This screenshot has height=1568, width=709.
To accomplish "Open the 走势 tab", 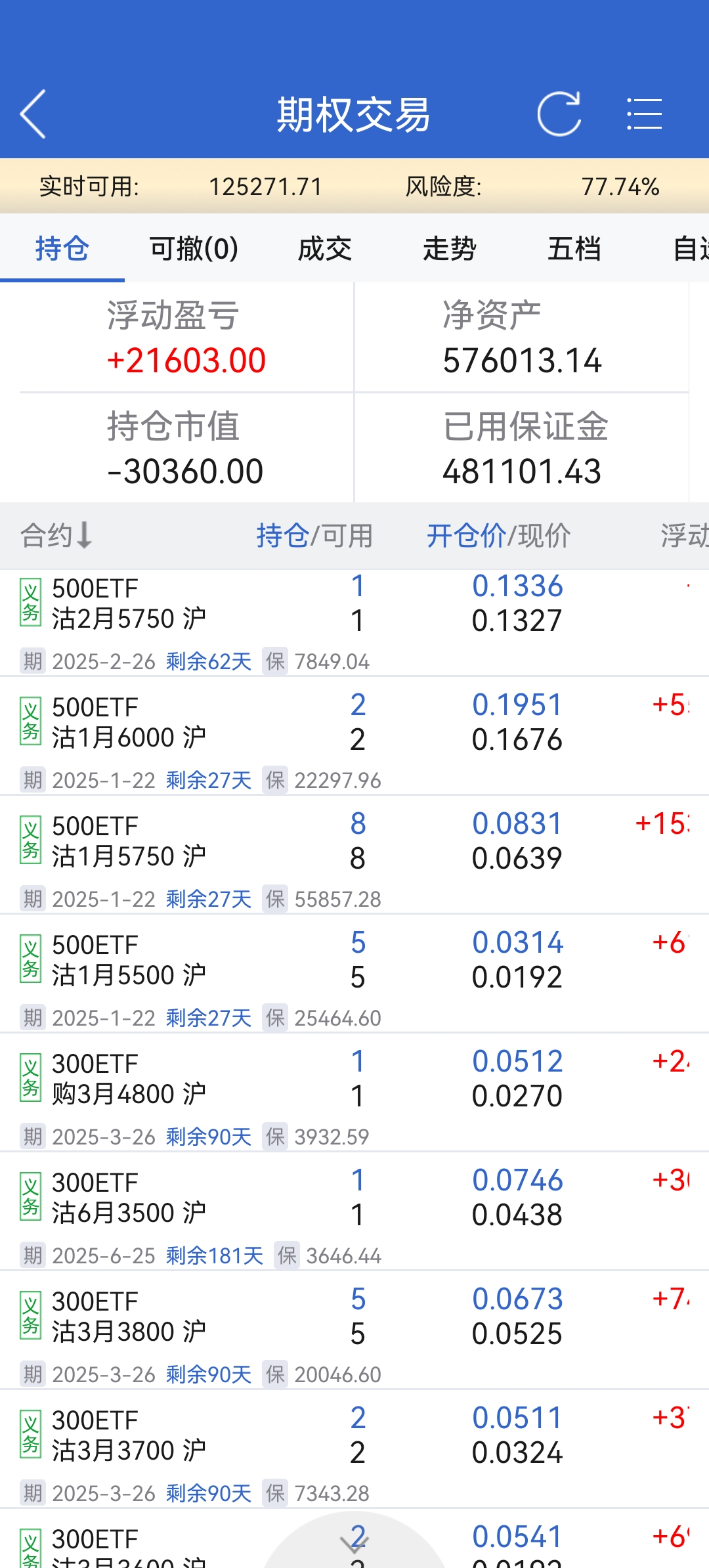I will [x=450, y=249].
